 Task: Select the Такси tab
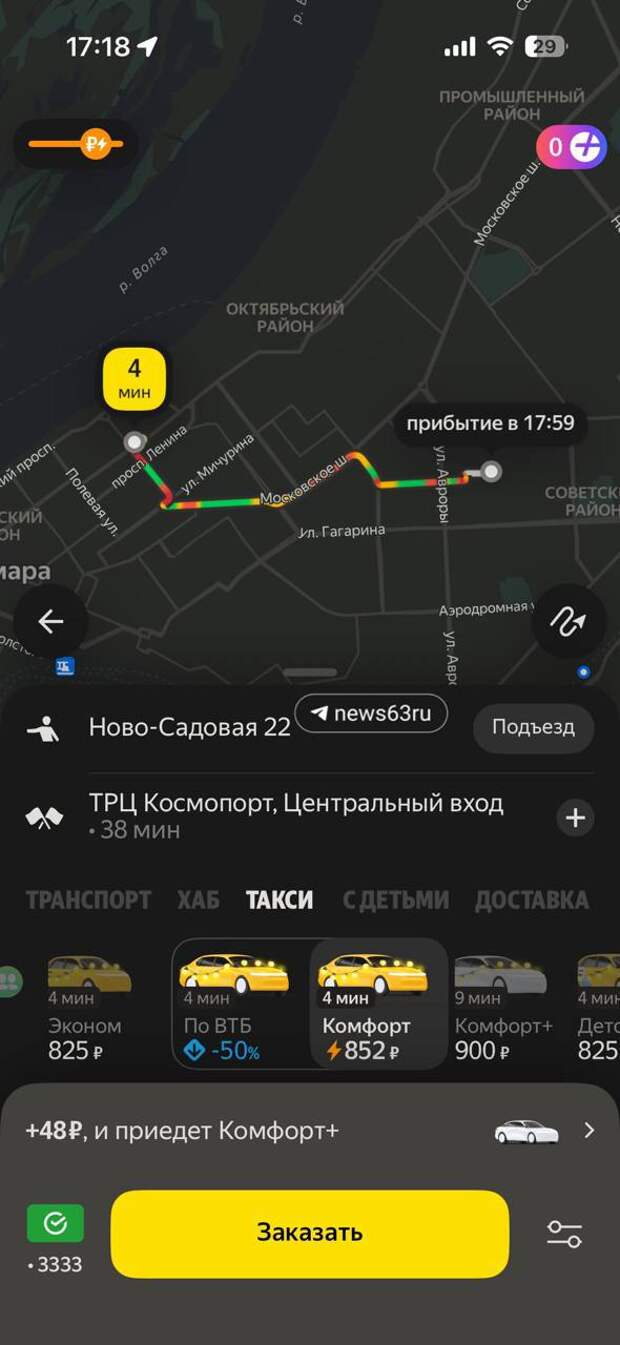(279, 900)
